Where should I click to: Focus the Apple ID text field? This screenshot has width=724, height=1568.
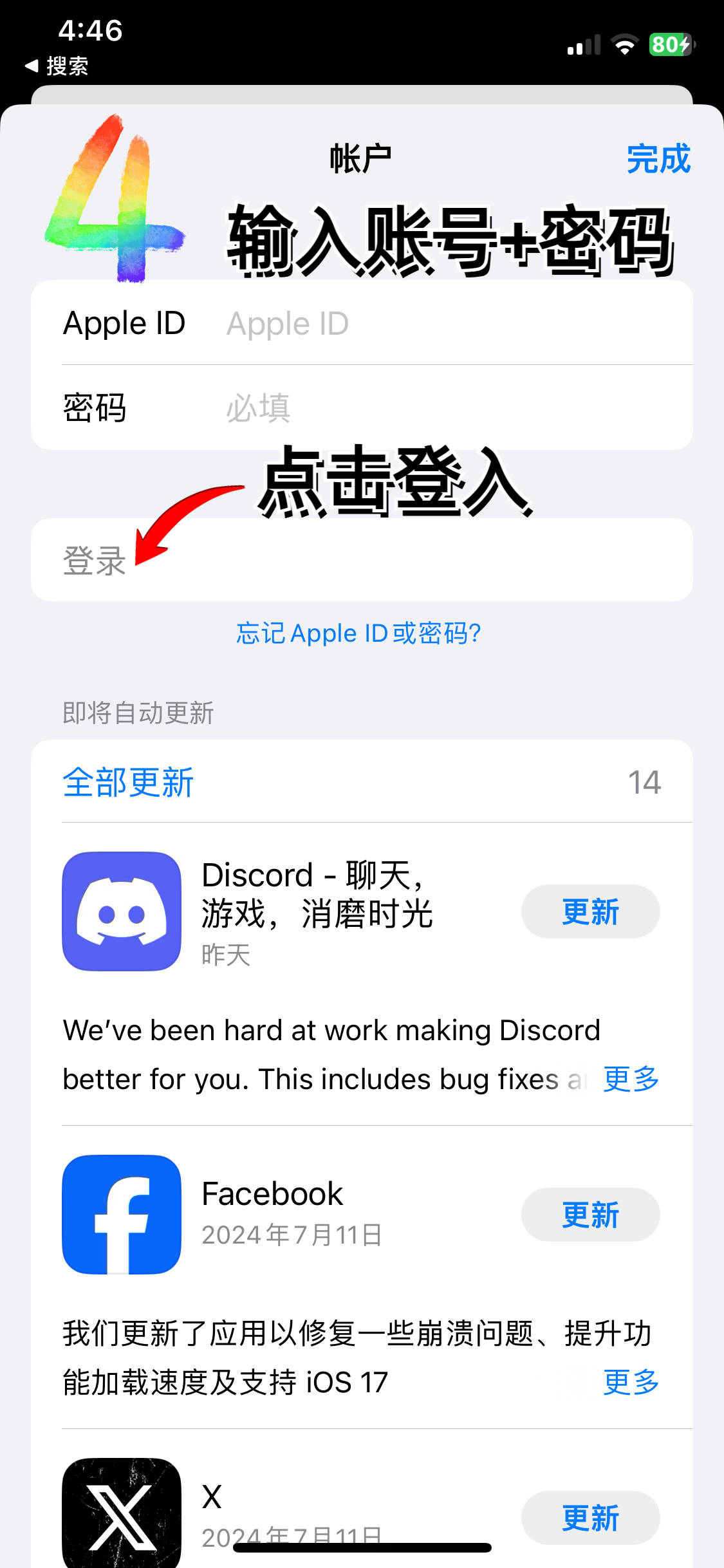(x=450, y=323)
